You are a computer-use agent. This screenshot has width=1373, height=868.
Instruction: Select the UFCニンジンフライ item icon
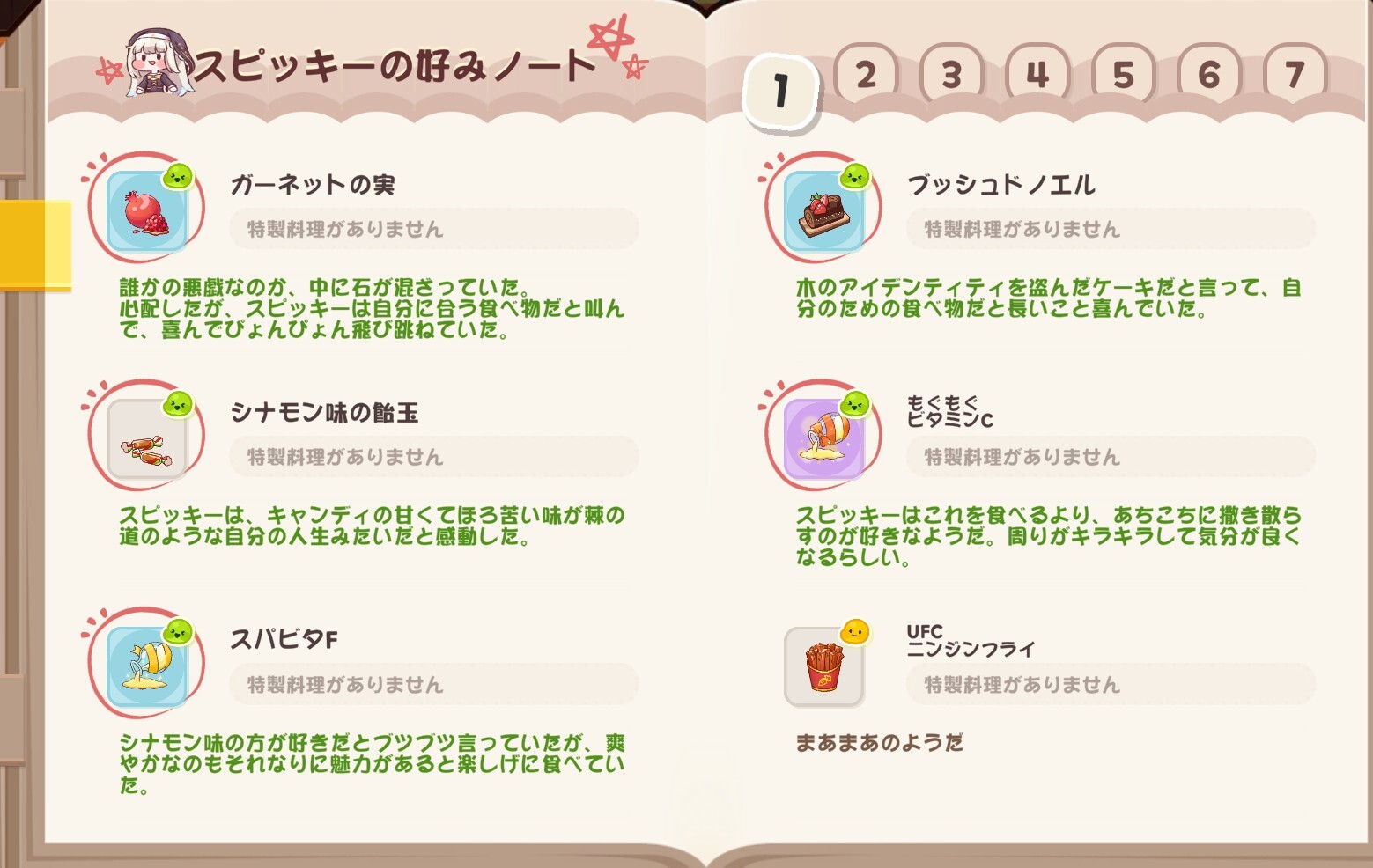tap(823, 666)
